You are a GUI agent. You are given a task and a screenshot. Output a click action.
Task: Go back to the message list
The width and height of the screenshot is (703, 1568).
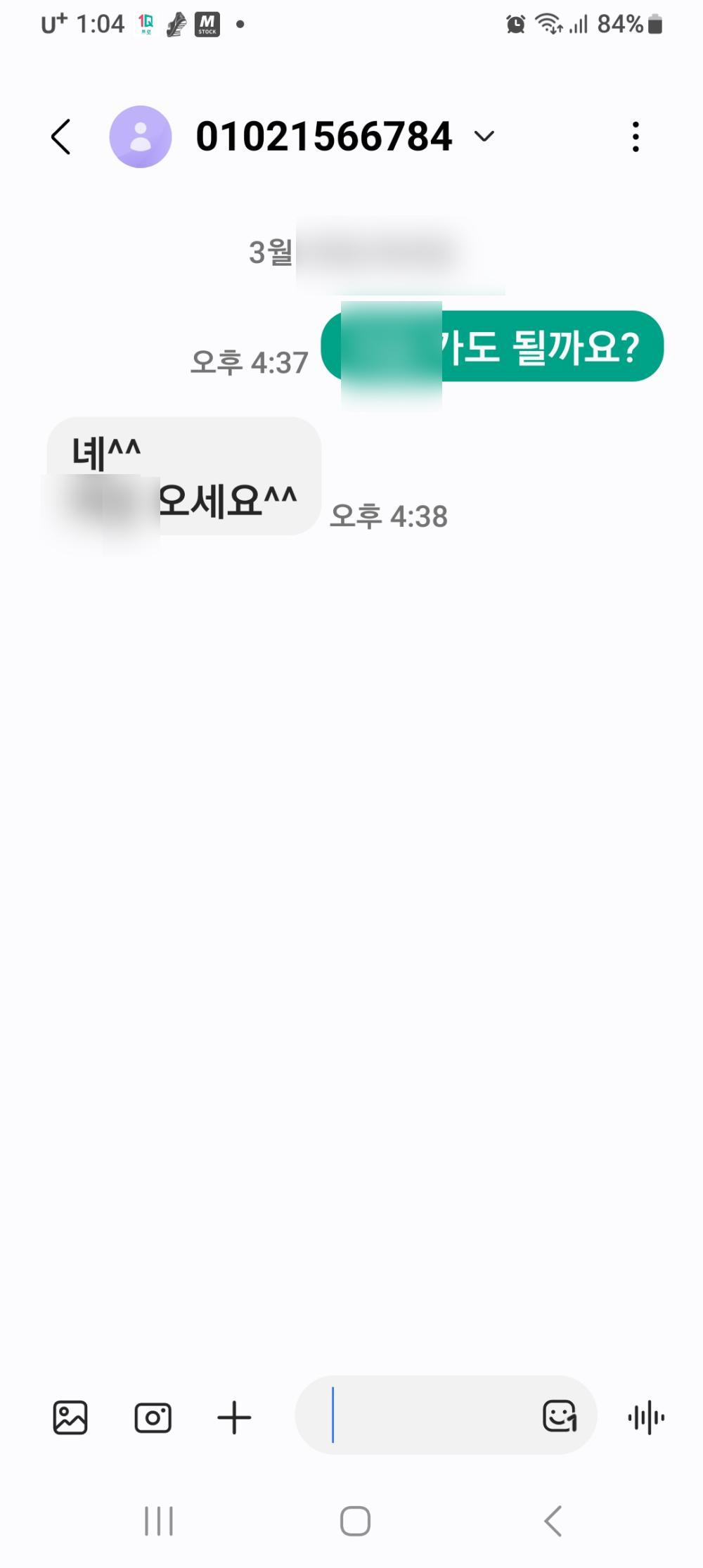pyautogui.click(x=61, y=136)
